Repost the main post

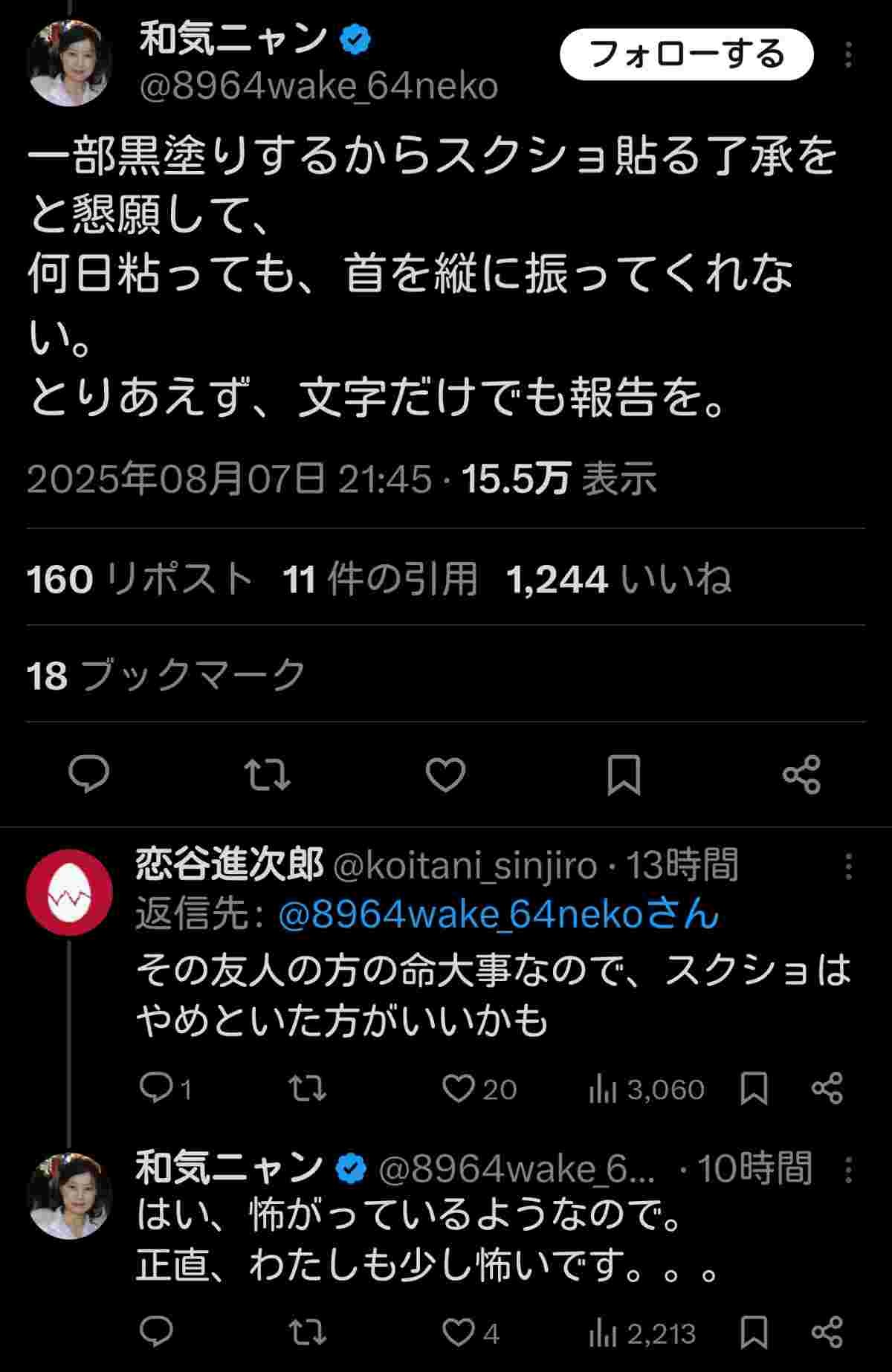268,774
